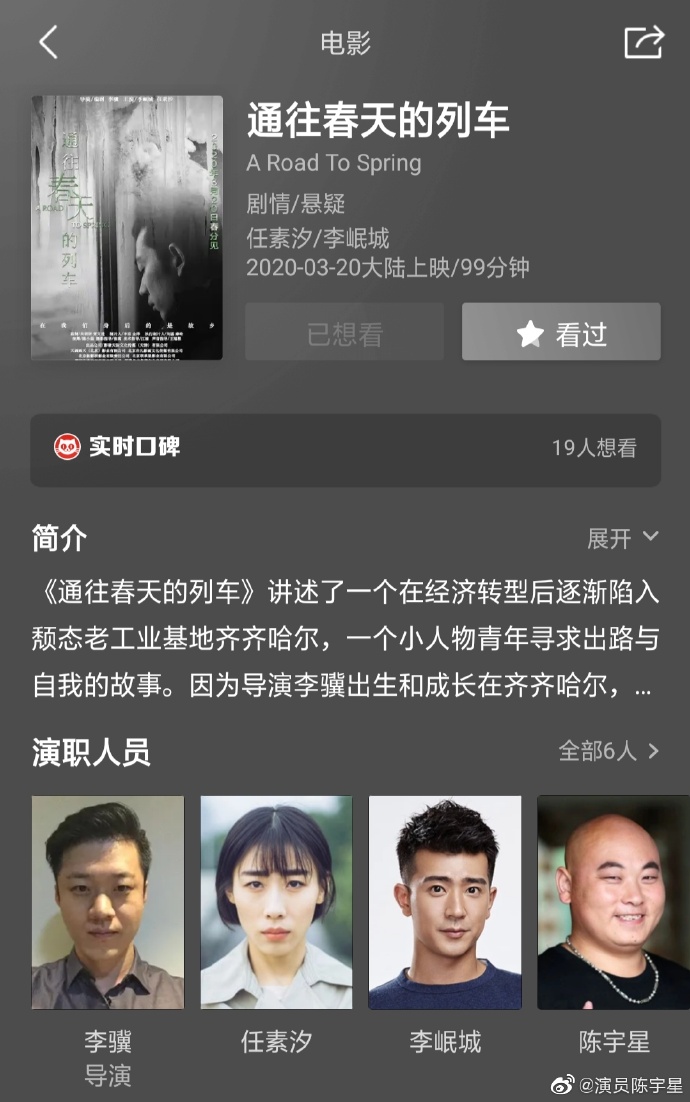This screenshot has height=1102, width=690.
Task: Expand the 简介 synopsis with 展开
Action: [622, 538]
